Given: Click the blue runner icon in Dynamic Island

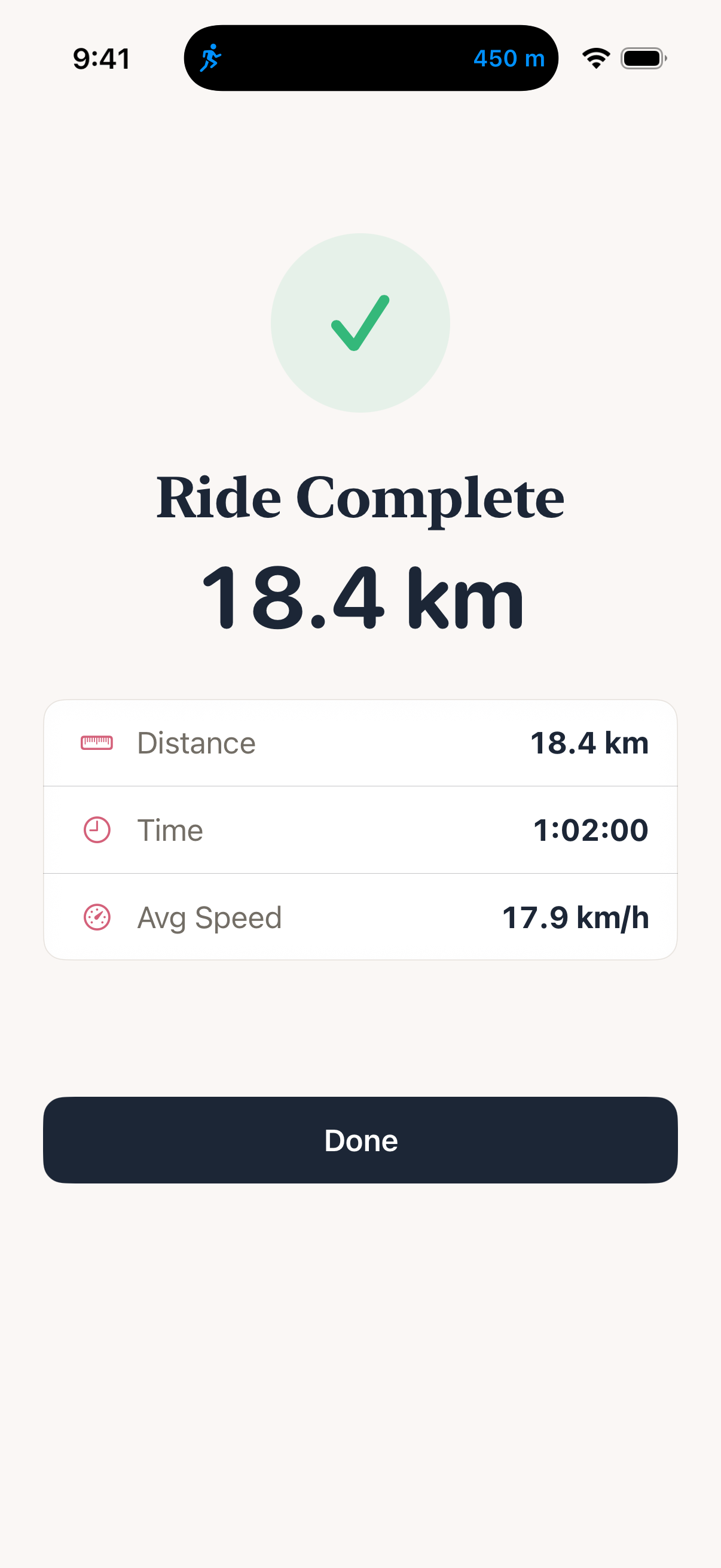Looking at the screenshot, I should tap(211, 58).
